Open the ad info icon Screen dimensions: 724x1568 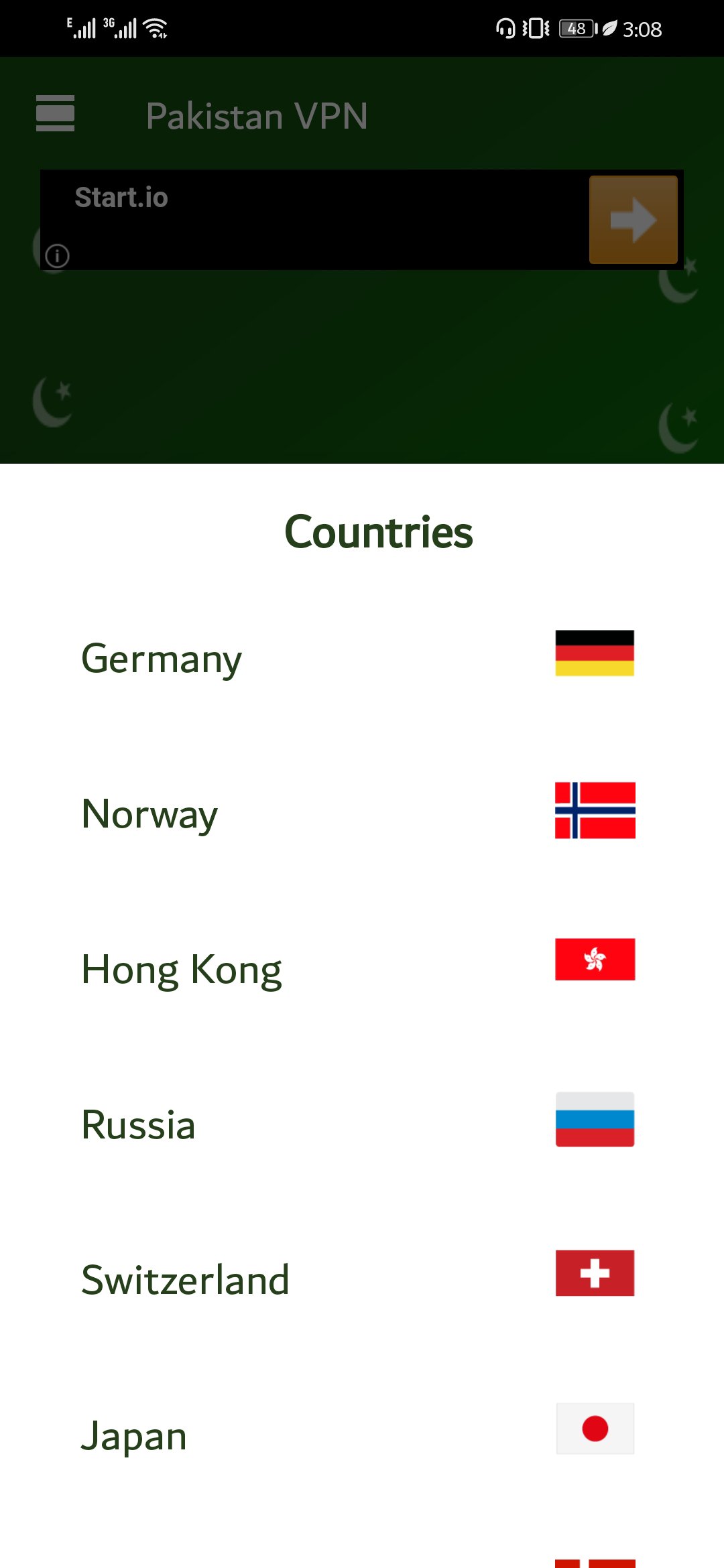(x=57, y=255)
